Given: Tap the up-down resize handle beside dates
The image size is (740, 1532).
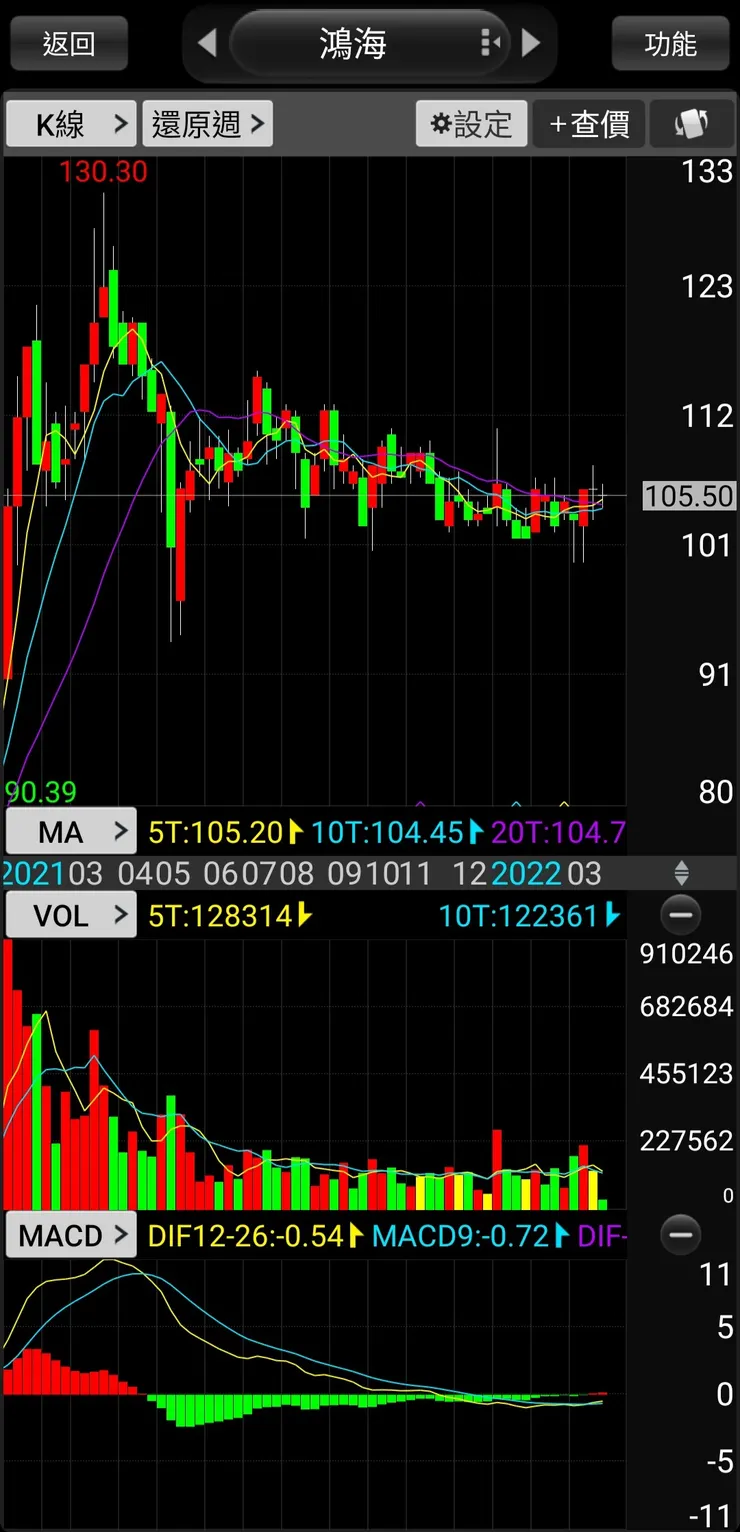Looking at the screenshot, I should (x=681, y=873).
